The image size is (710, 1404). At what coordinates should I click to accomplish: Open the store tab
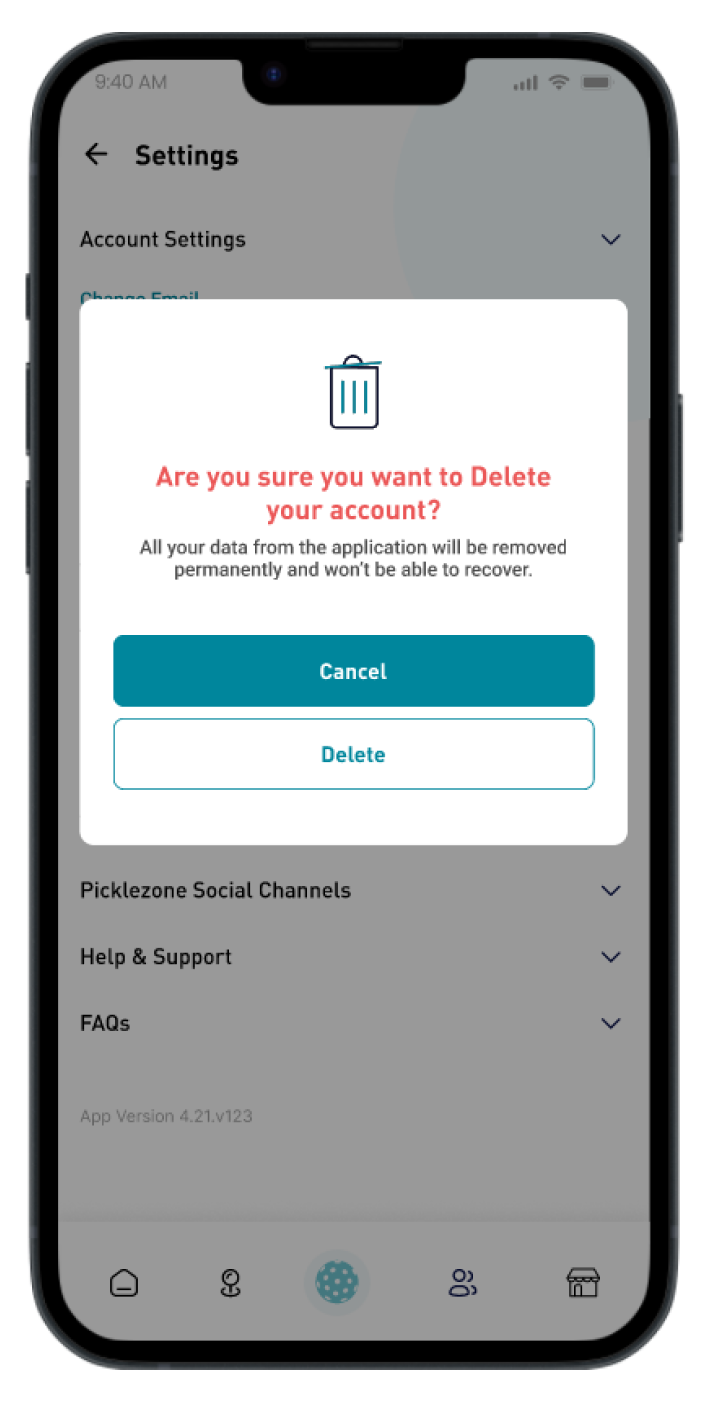pos(582,1283)
